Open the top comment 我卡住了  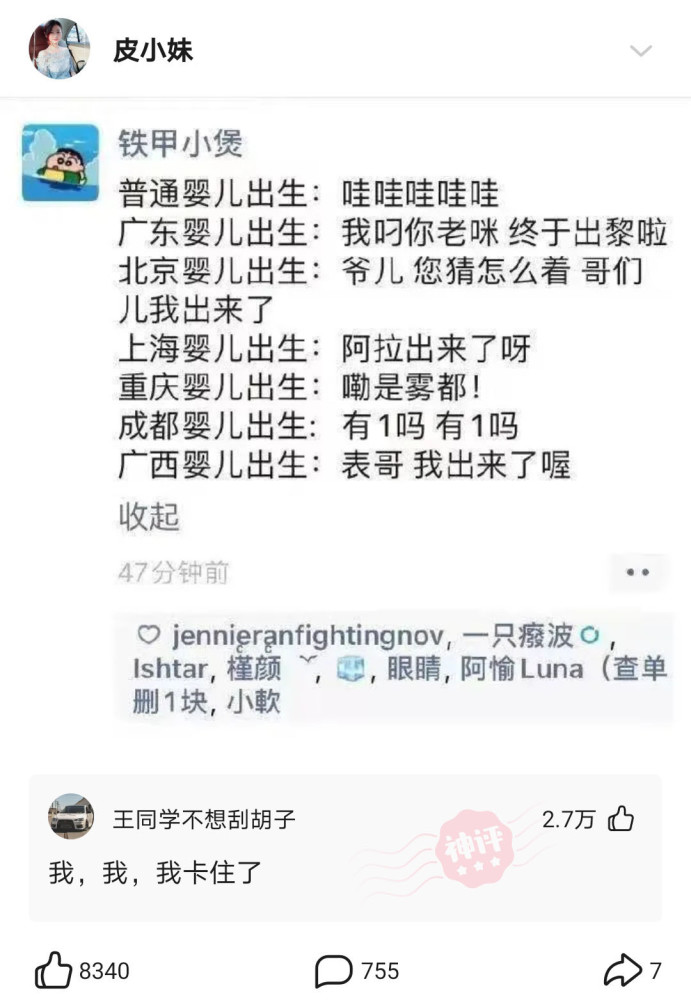click(155, 873)
